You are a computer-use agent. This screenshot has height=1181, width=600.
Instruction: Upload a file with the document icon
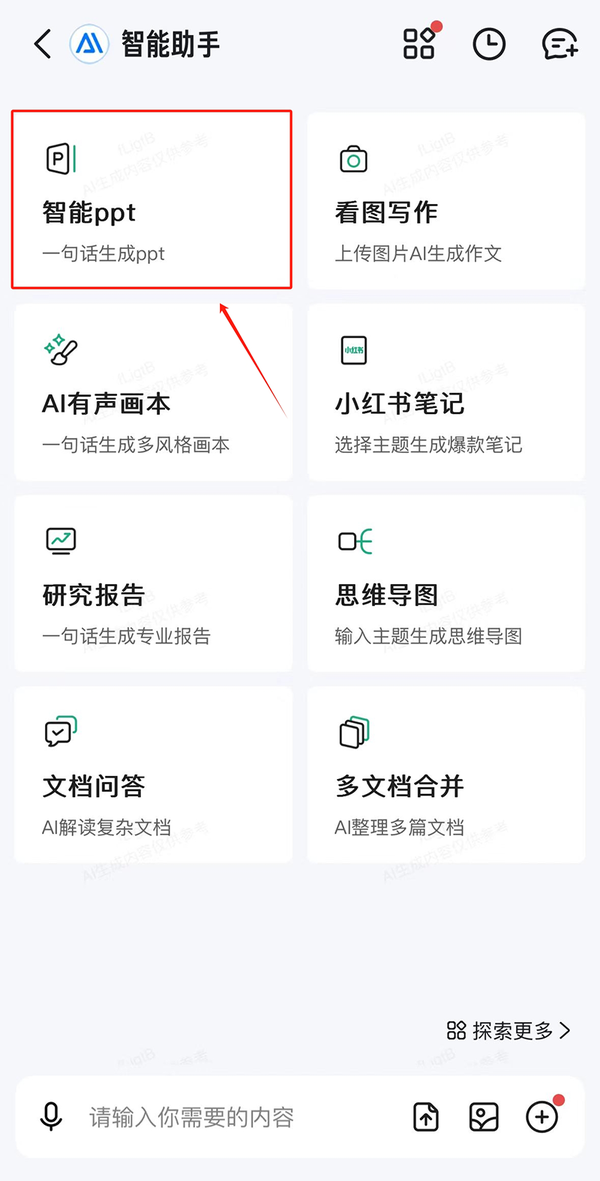coord(427,1117)
